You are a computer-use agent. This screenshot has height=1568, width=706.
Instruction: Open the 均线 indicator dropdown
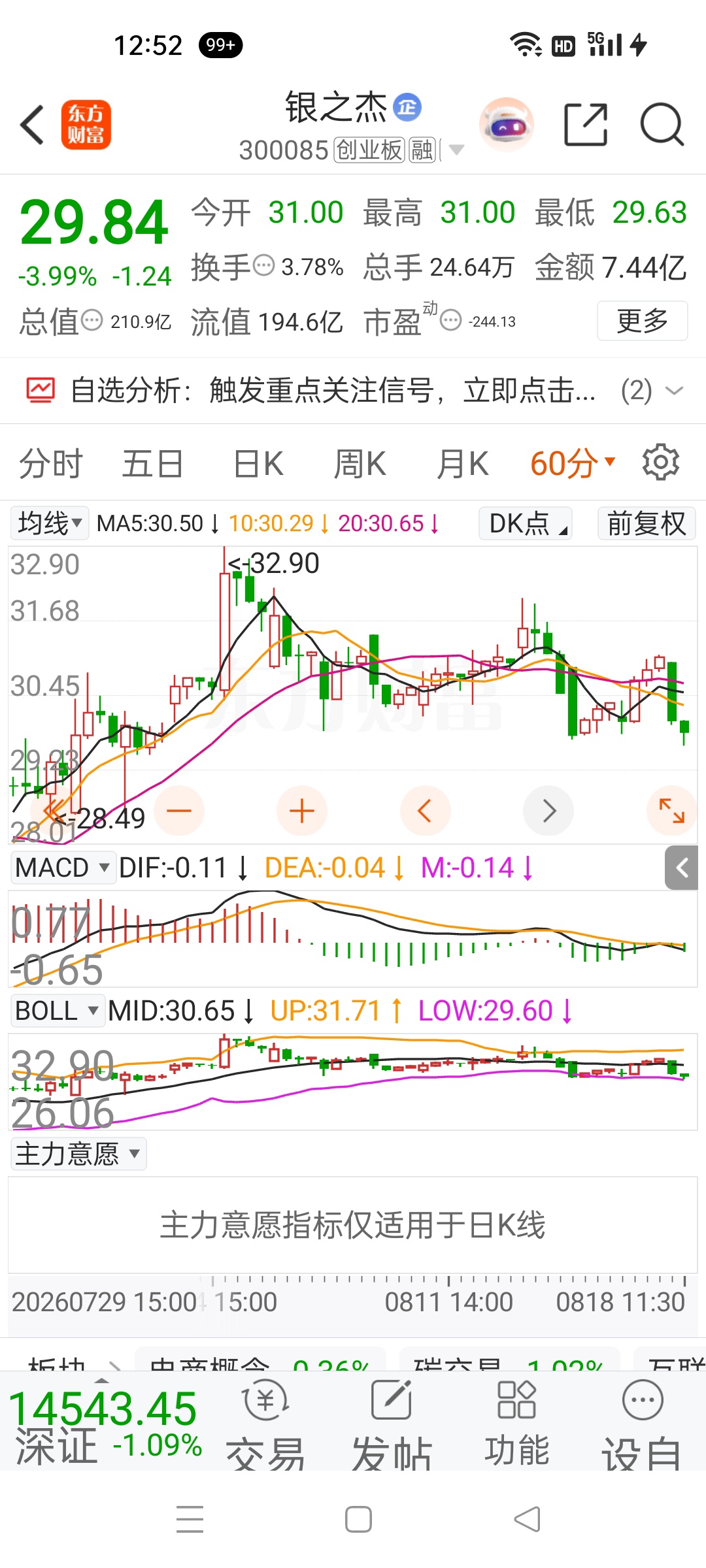coord(50,523)
